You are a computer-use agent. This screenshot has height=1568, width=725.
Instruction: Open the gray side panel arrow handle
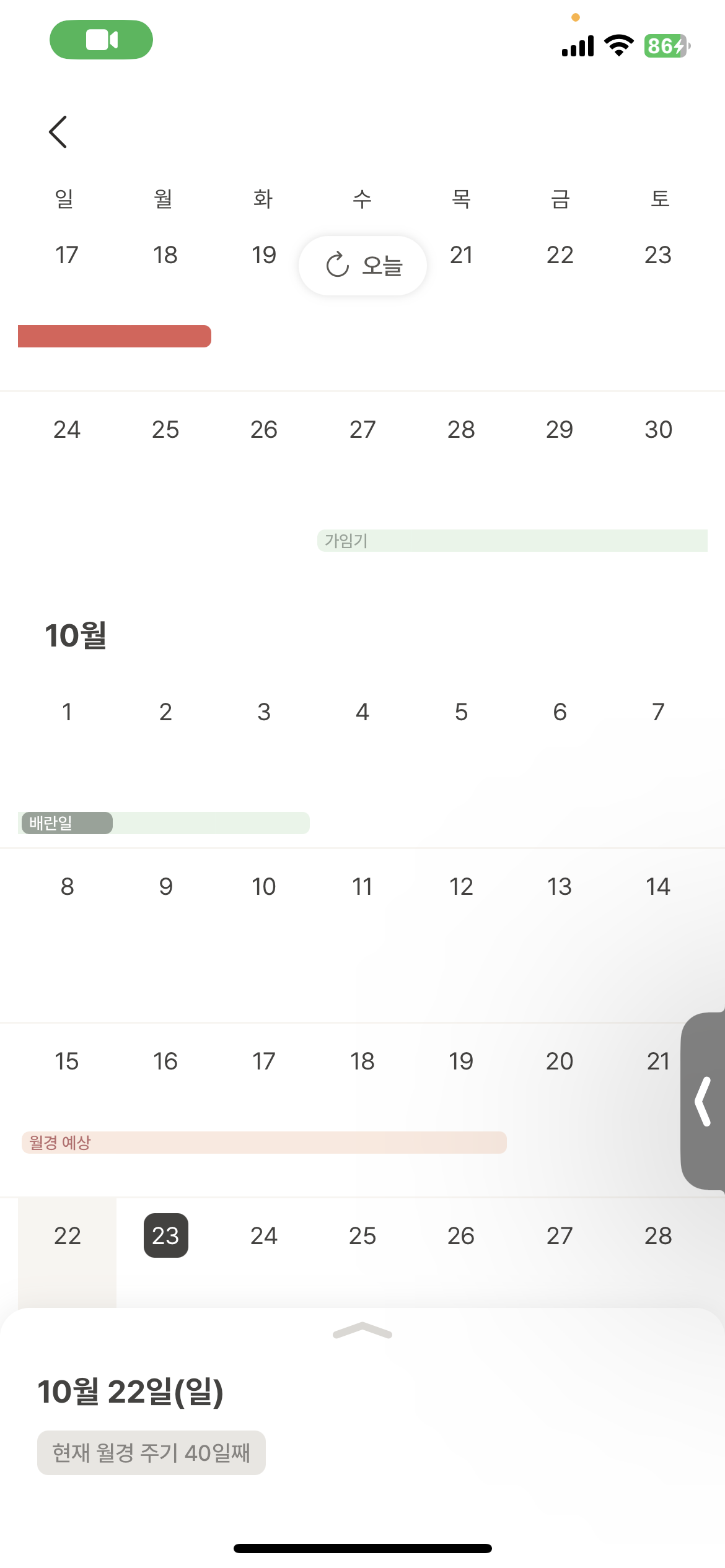point(703,1101)
